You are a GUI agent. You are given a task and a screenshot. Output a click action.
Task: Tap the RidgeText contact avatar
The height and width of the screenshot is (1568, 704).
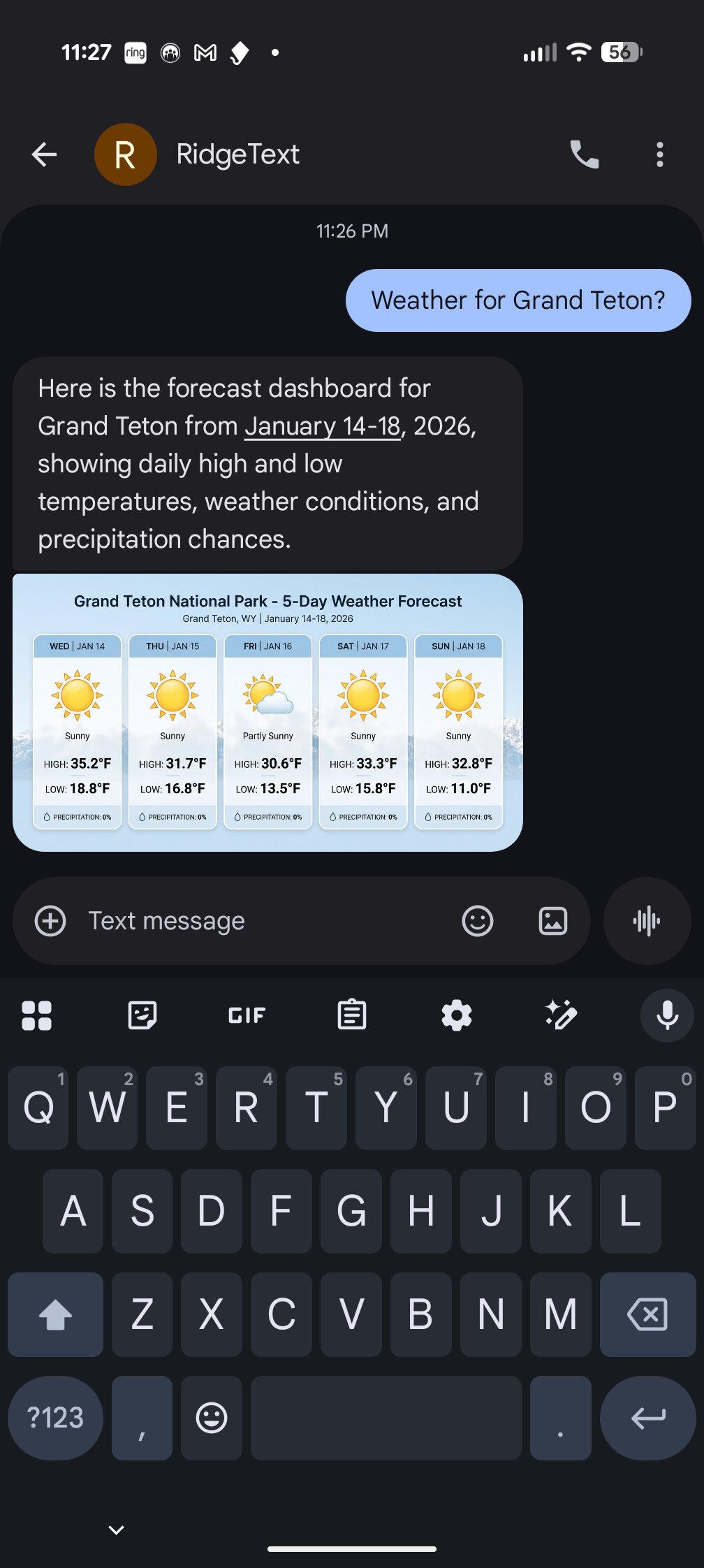point(126,154)
